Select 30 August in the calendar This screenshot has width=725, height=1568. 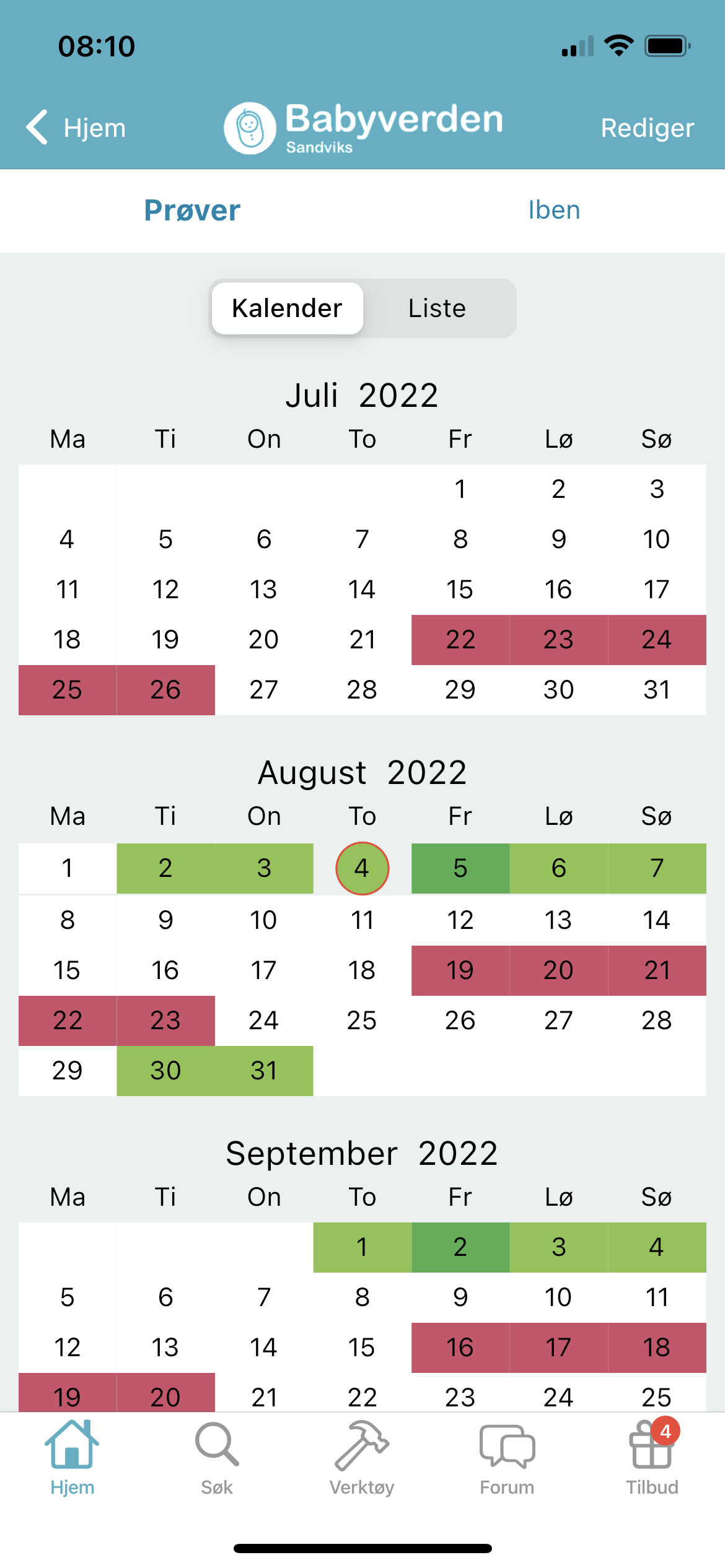coord(165,1071)
